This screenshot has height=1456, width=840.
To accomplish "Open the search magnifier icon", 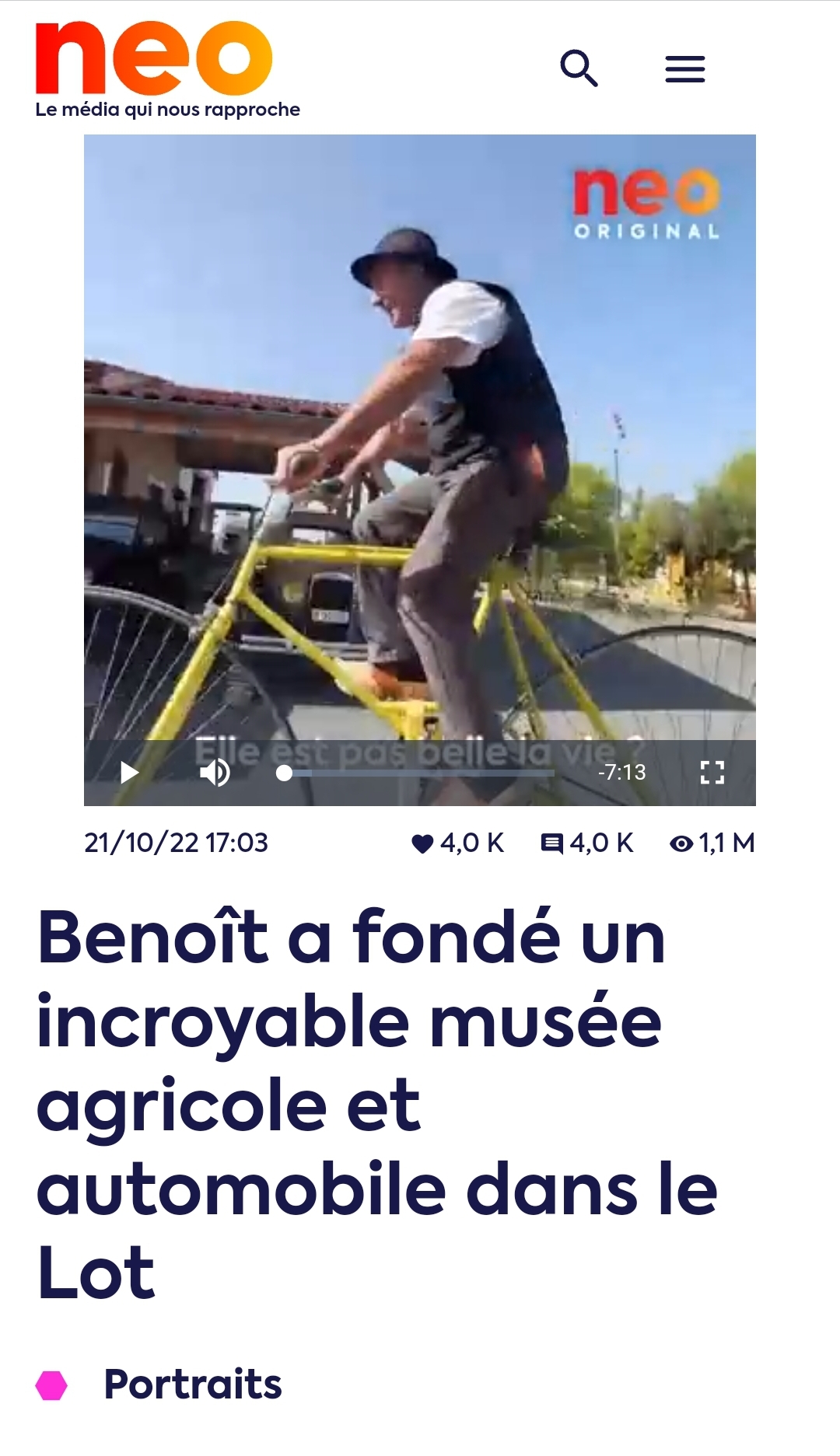I will [x=579, y=68].
